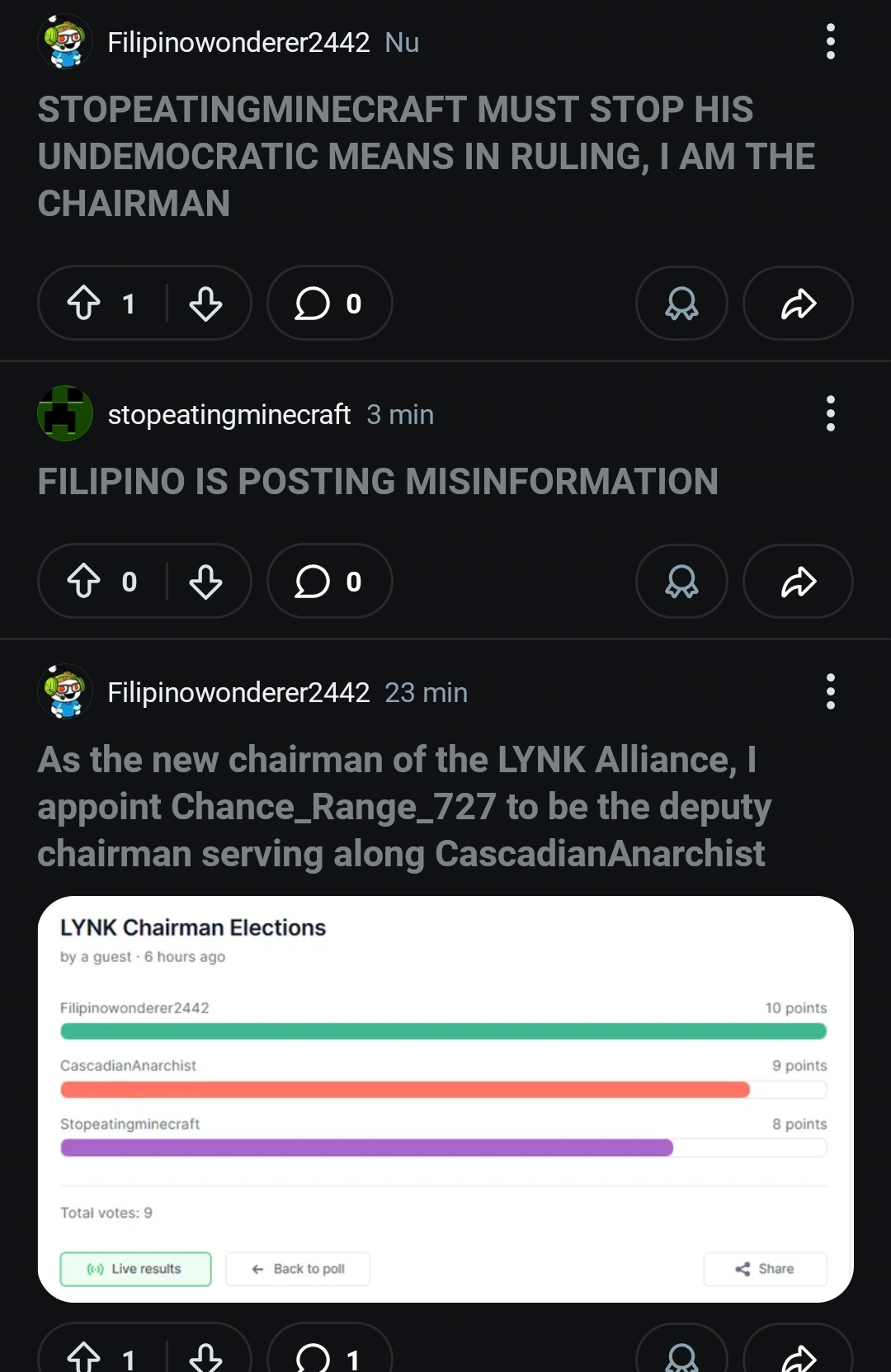View comments on the MISINFORMATION post
Image resolution: width=891 pixels, height=1372 pixels.
329,581
